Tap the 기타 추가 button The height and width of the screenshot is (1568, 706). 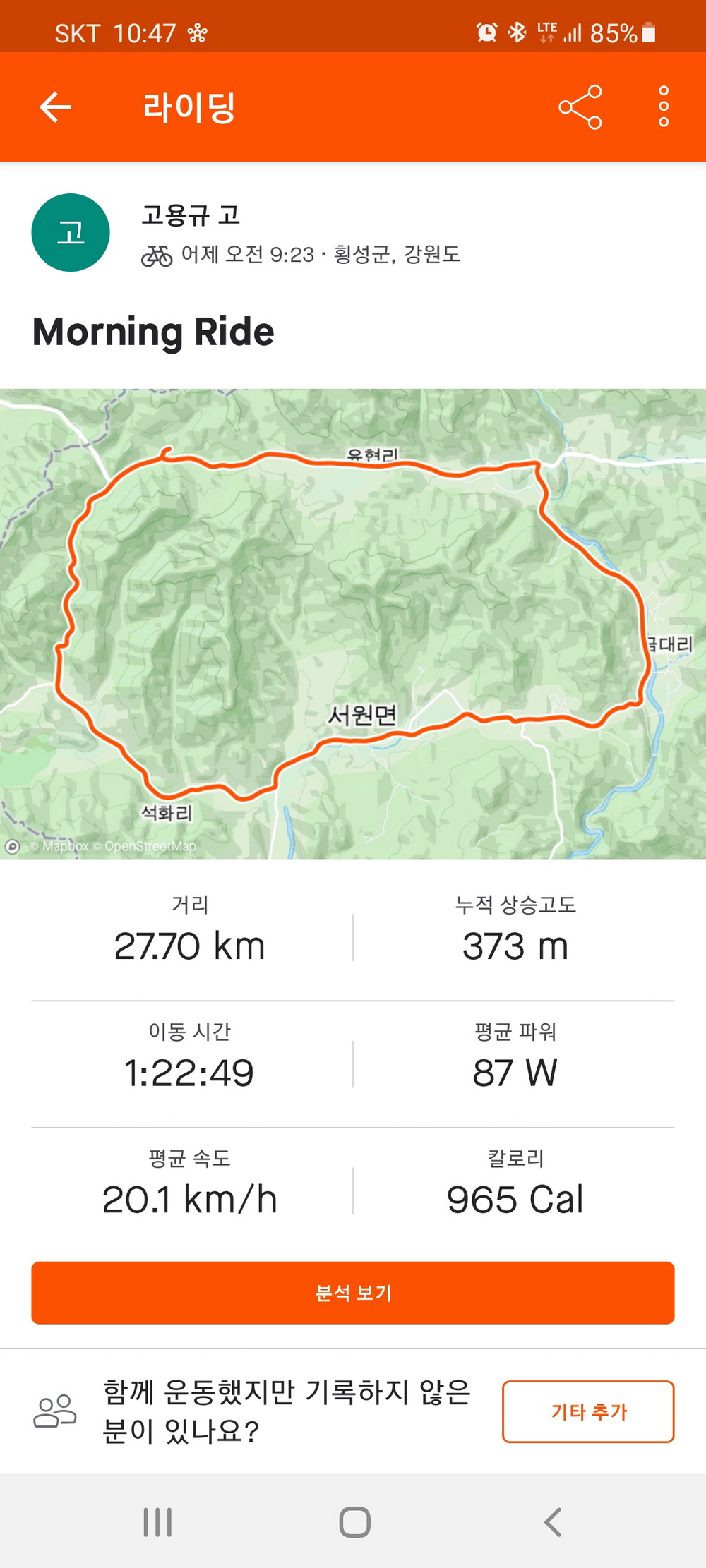tap(588, 1411)
